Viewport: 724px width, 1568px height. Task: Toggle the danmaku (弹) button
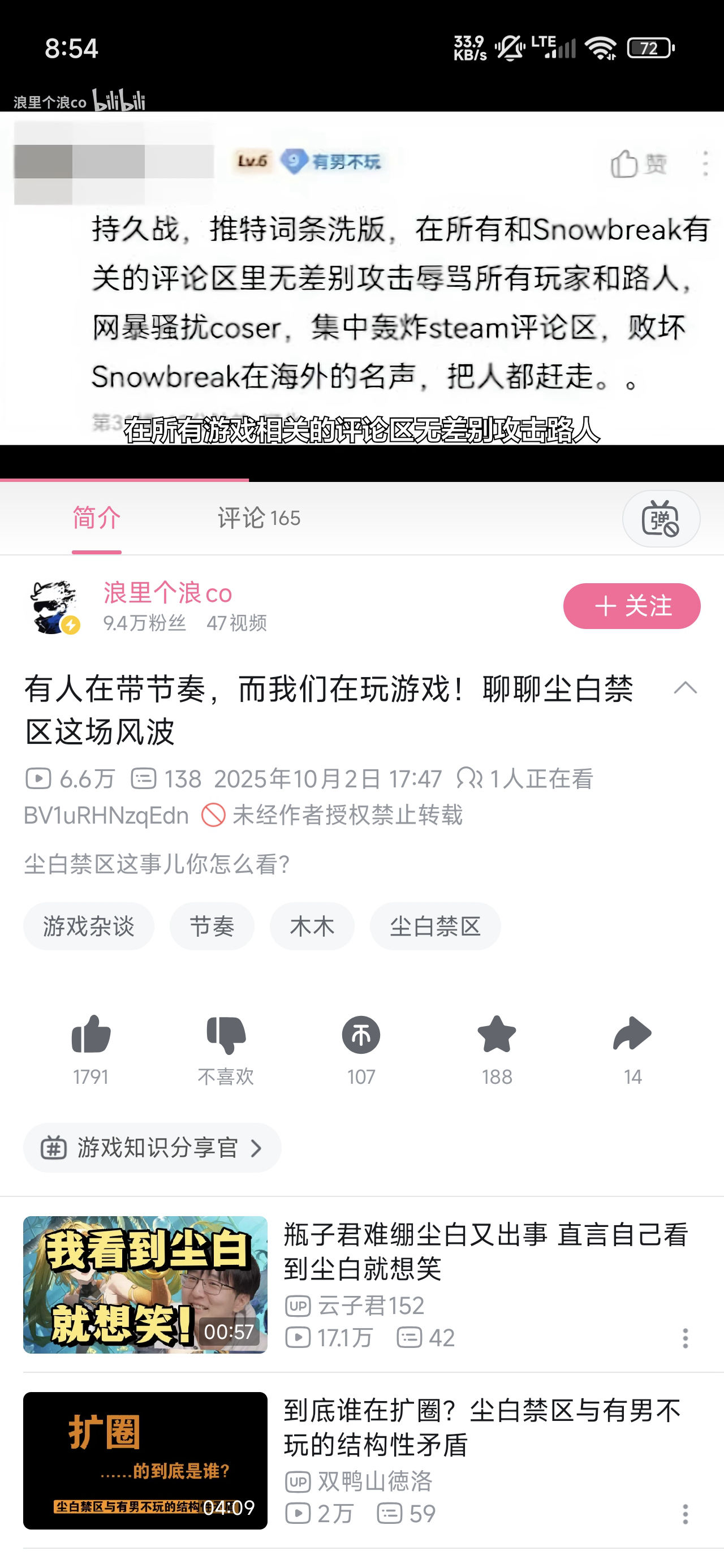(x=661, y=519)
